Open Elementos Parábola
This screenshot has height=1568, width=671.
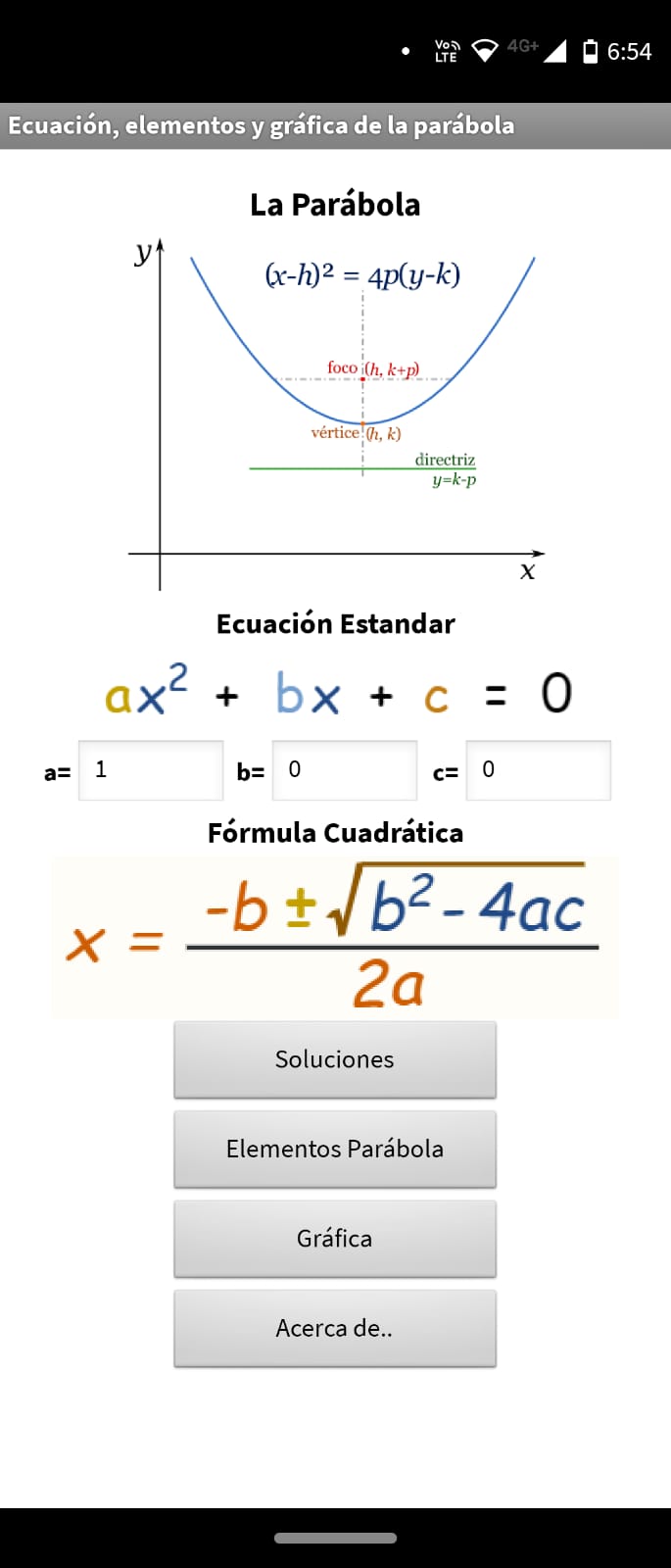coord(335,1149)
